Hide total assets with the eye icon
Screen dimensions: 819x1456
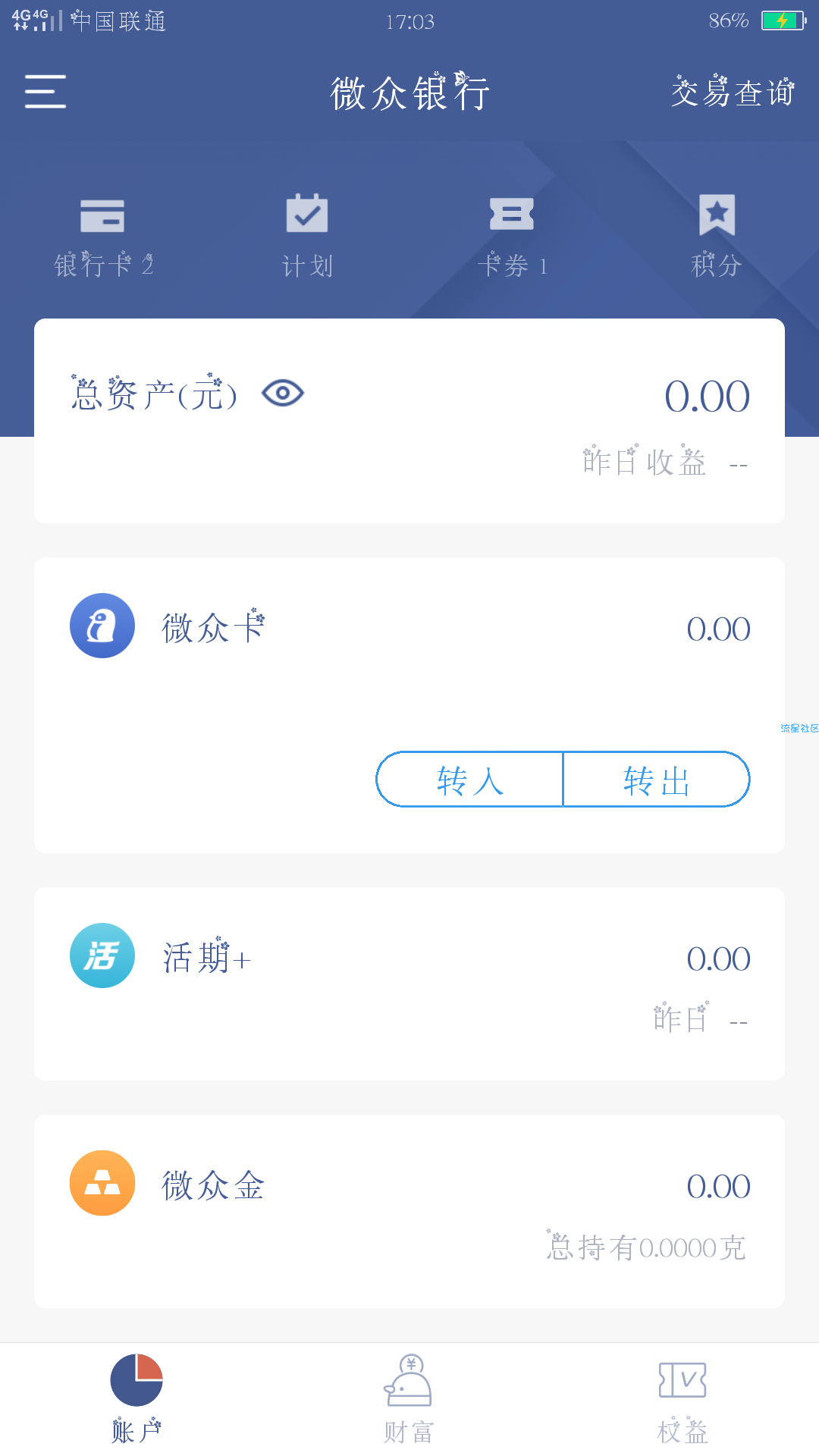282,393
